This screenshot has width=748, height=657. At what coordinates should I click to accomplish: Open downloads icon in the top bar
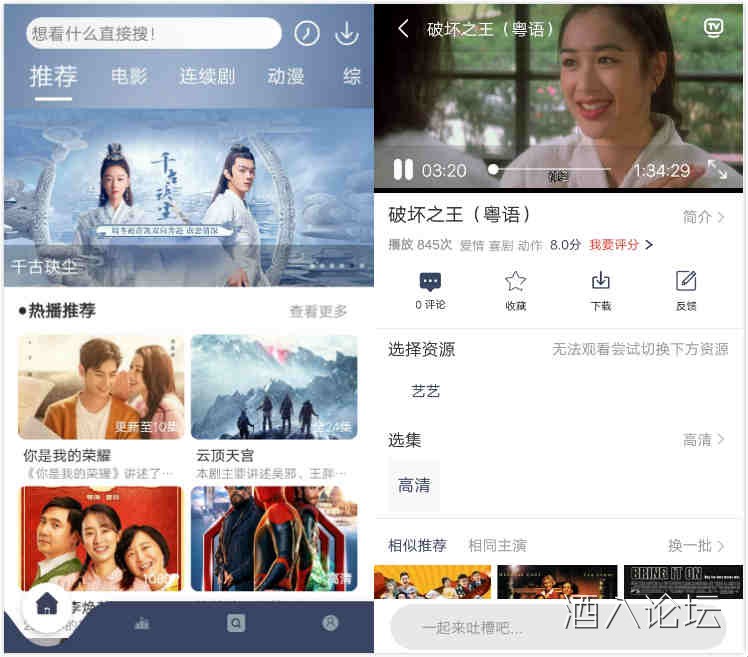(x=346, y=33)
